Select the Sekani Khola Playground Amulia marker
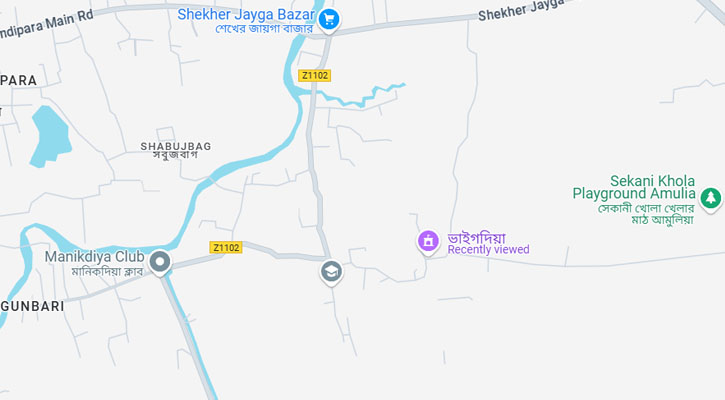Viewport: 725px width, 400px height. pyautogui.click(x=710, y=198)
